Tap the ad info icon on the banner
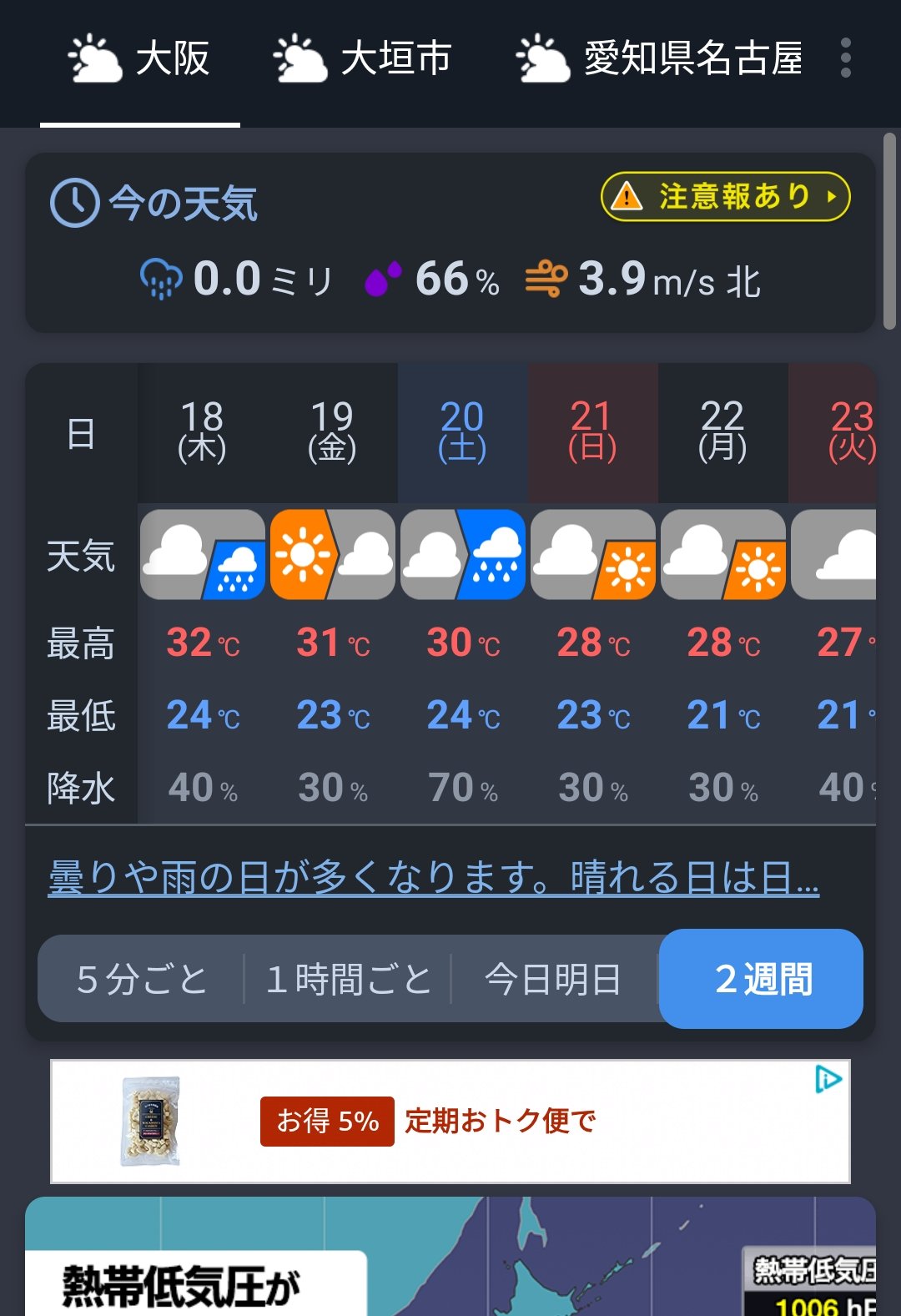The image size is (901, 1316). 828,1080
